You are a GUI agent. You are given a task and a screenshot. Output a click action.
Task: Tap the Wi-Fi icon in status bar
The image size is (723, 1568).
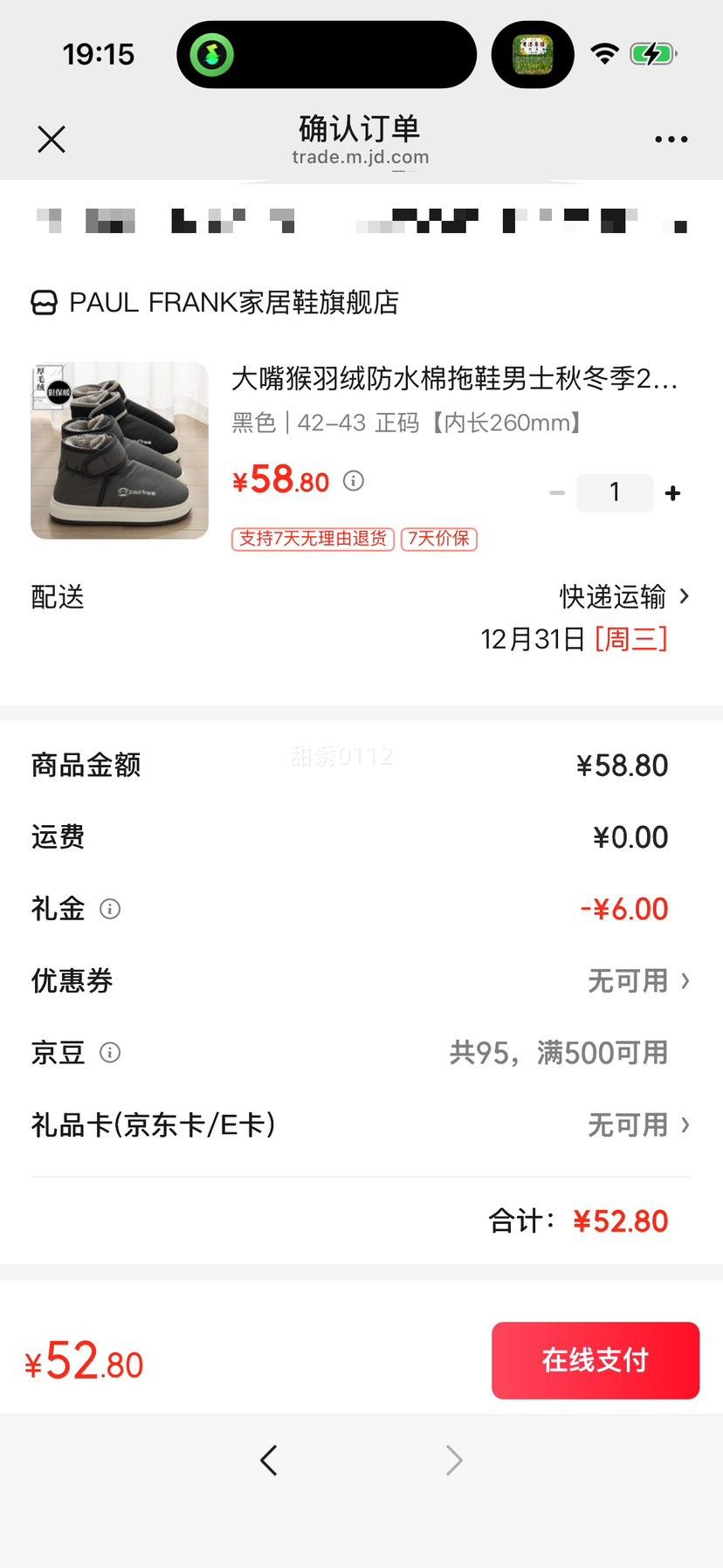[606, 52]
